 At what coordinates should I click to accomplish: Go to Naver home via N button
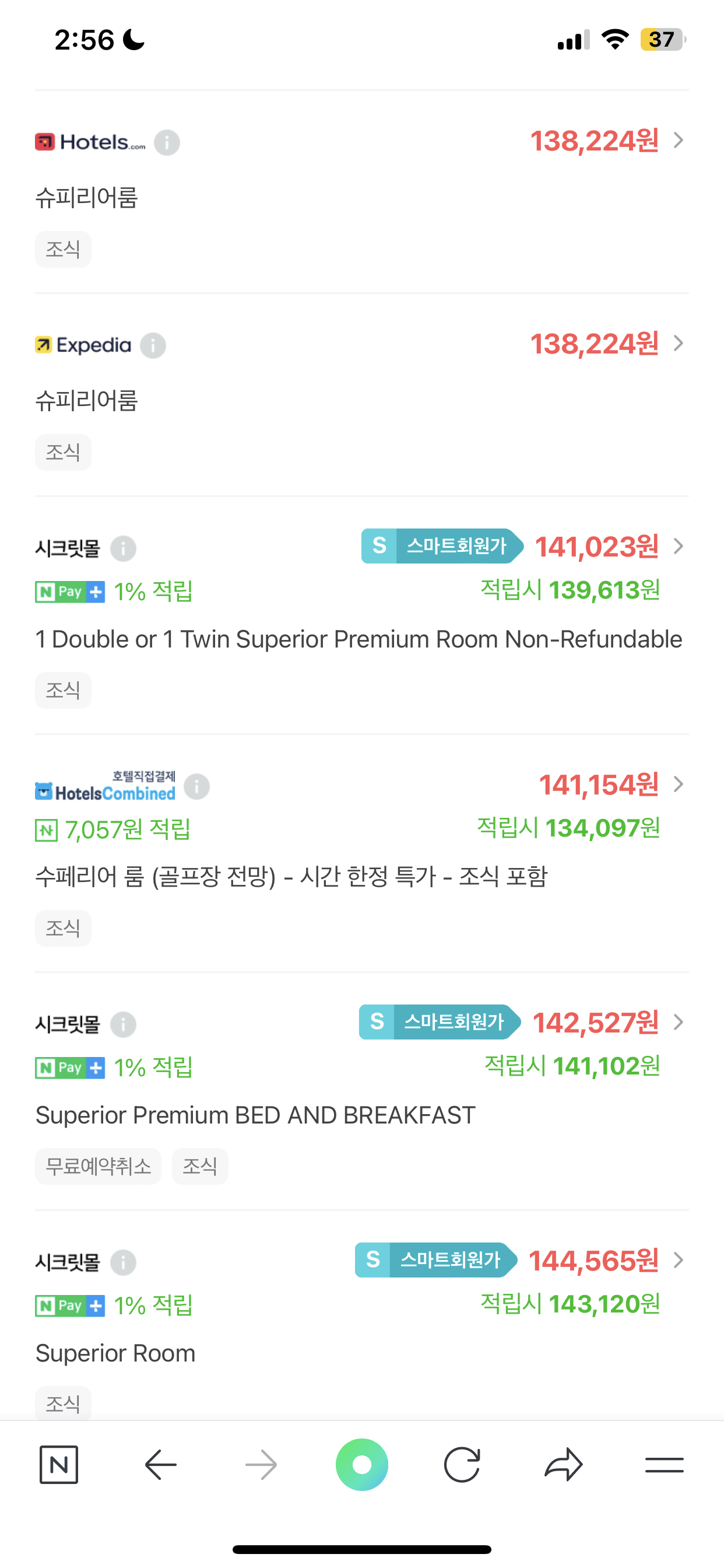pos(59,1465)
